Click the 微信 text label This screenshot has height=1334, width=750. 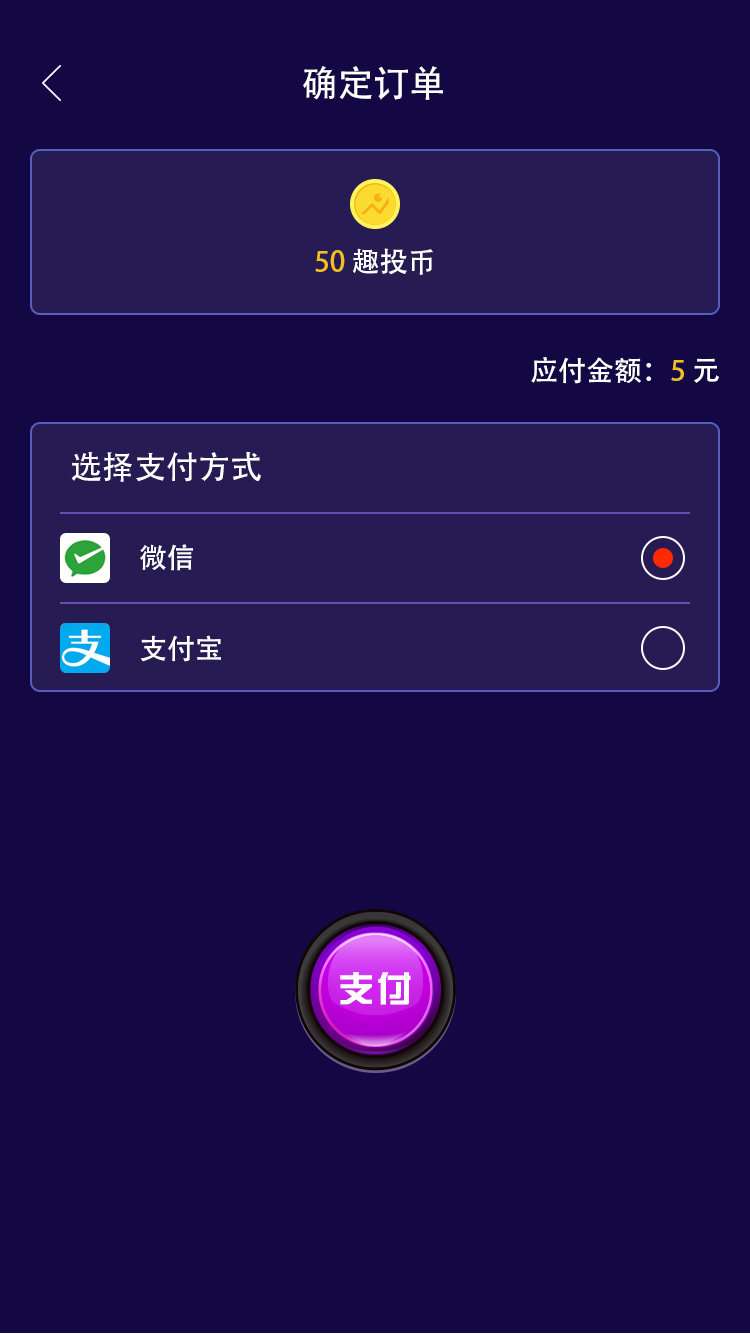[165, 558]
